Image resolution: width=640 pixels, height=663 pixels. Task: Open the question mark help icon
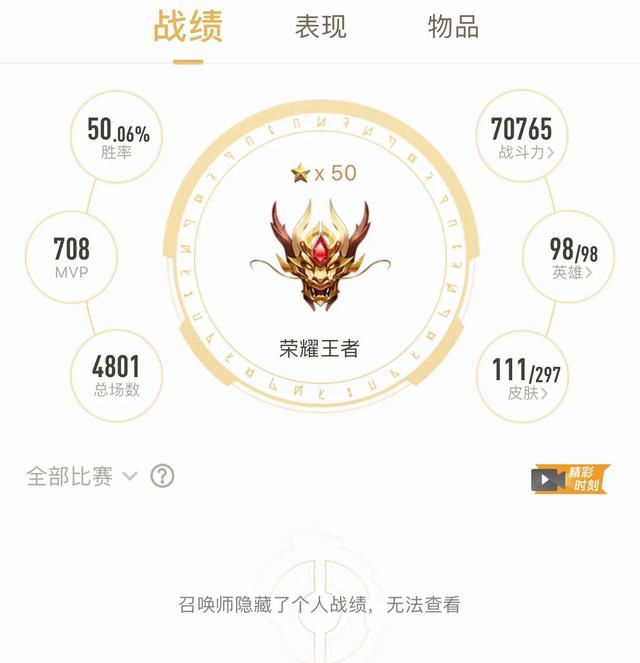tap(162, 476)
